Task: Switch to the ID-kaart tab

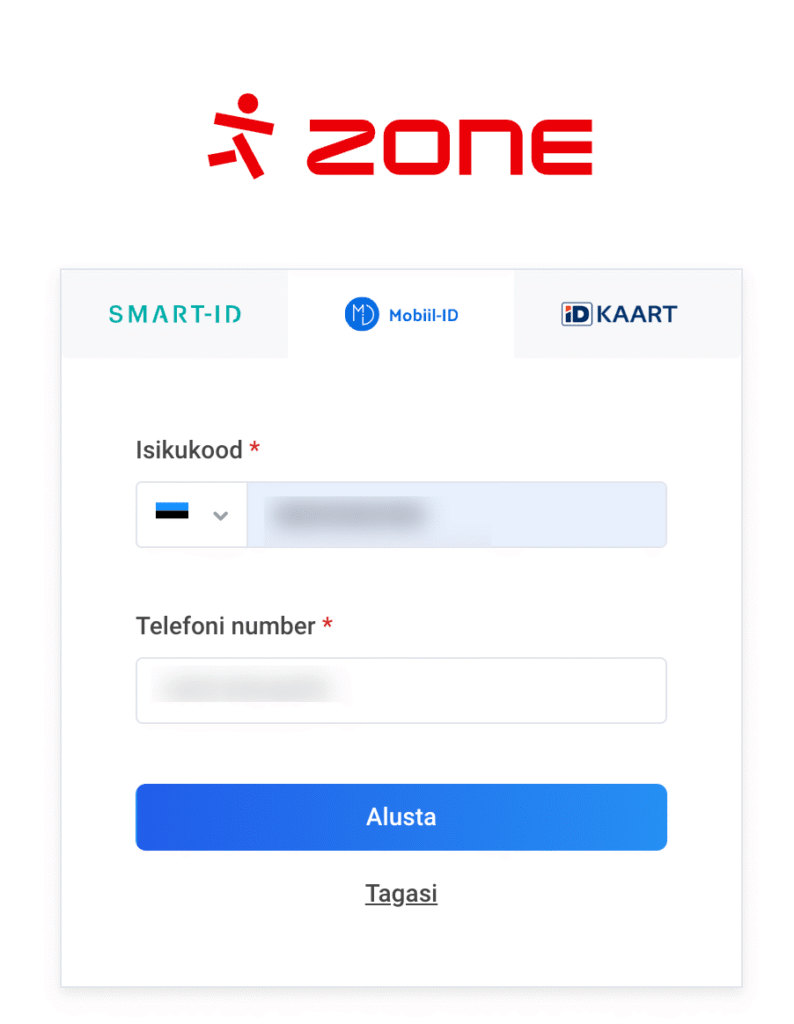Action: click(x=619, y=314)
